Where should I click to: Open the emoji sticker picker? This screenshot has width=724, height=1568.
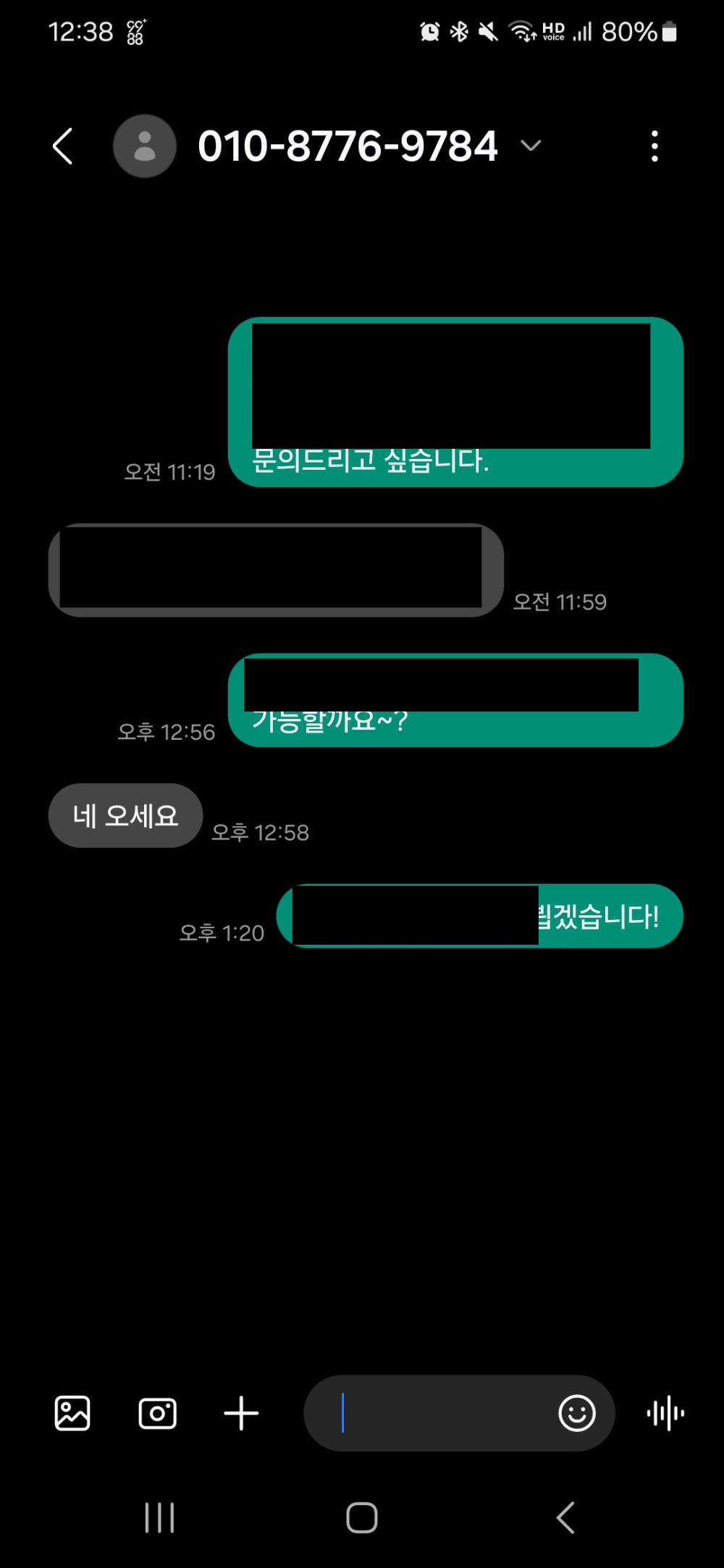[577, 1413]
